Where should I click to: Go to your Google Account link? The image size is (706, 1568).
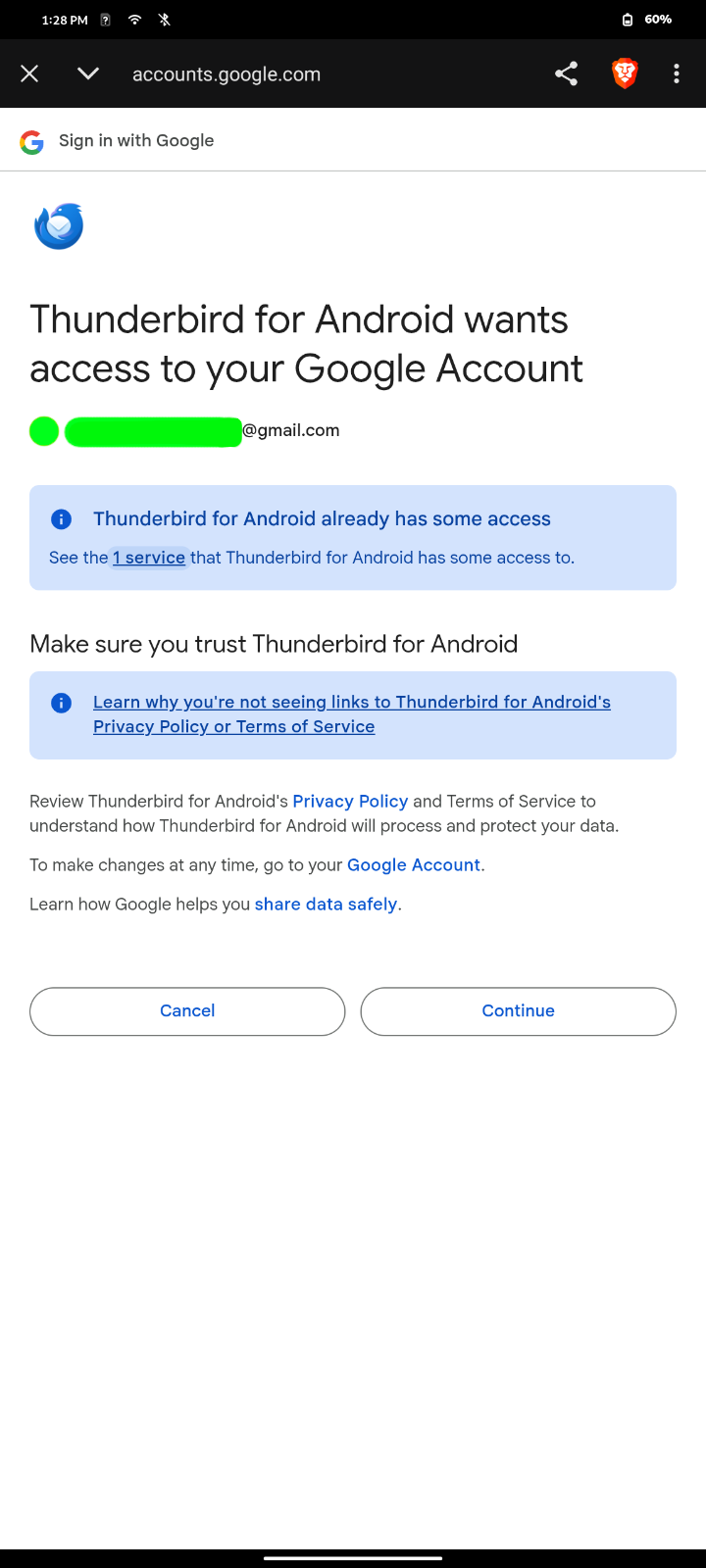pos(413,865)
